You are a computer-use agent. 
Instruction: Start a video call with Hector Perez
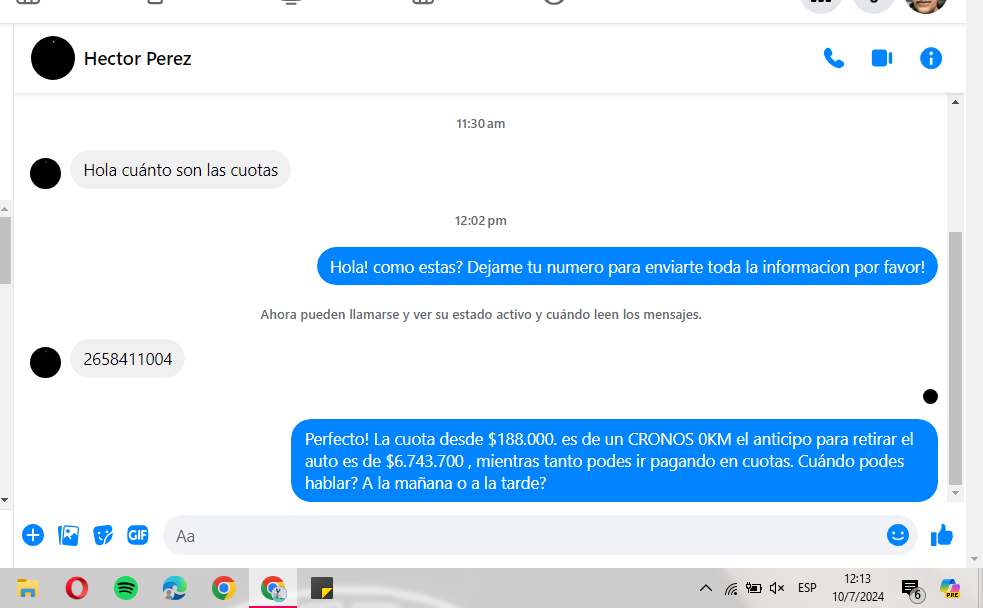[x=881, y=58]
